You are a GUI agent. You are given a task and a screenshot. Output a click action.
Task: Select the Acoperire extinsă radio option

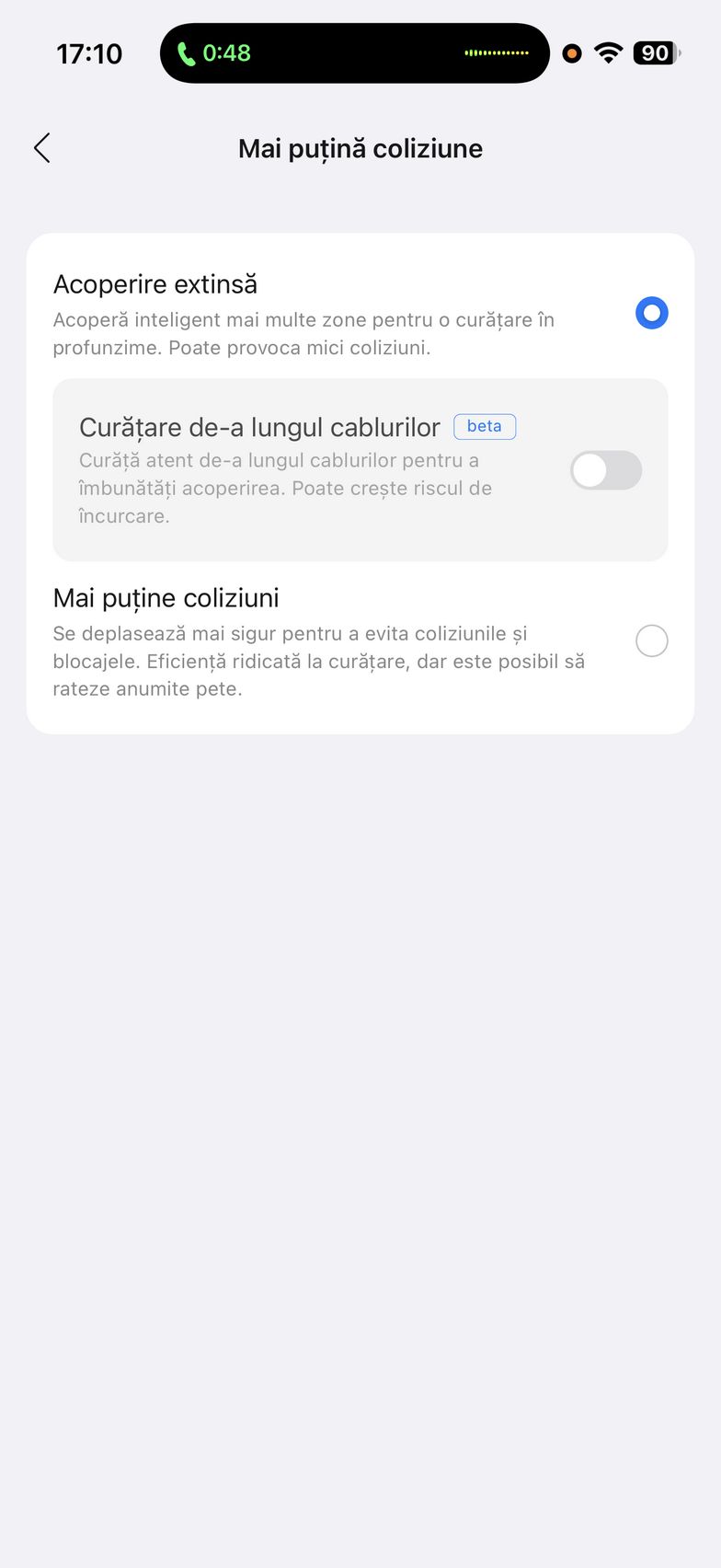pyautogui.click(x=651, y=313)
